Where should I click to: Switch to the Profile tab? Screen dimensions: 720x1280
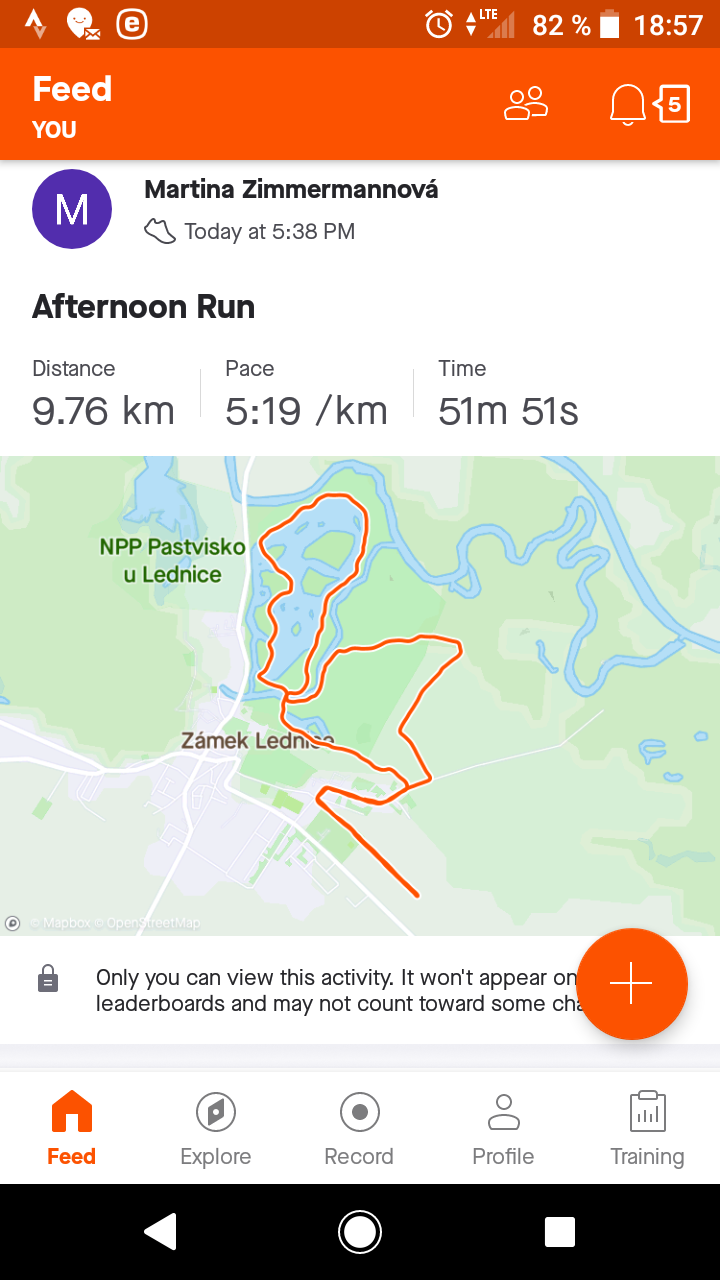[x=504, y=1128]
